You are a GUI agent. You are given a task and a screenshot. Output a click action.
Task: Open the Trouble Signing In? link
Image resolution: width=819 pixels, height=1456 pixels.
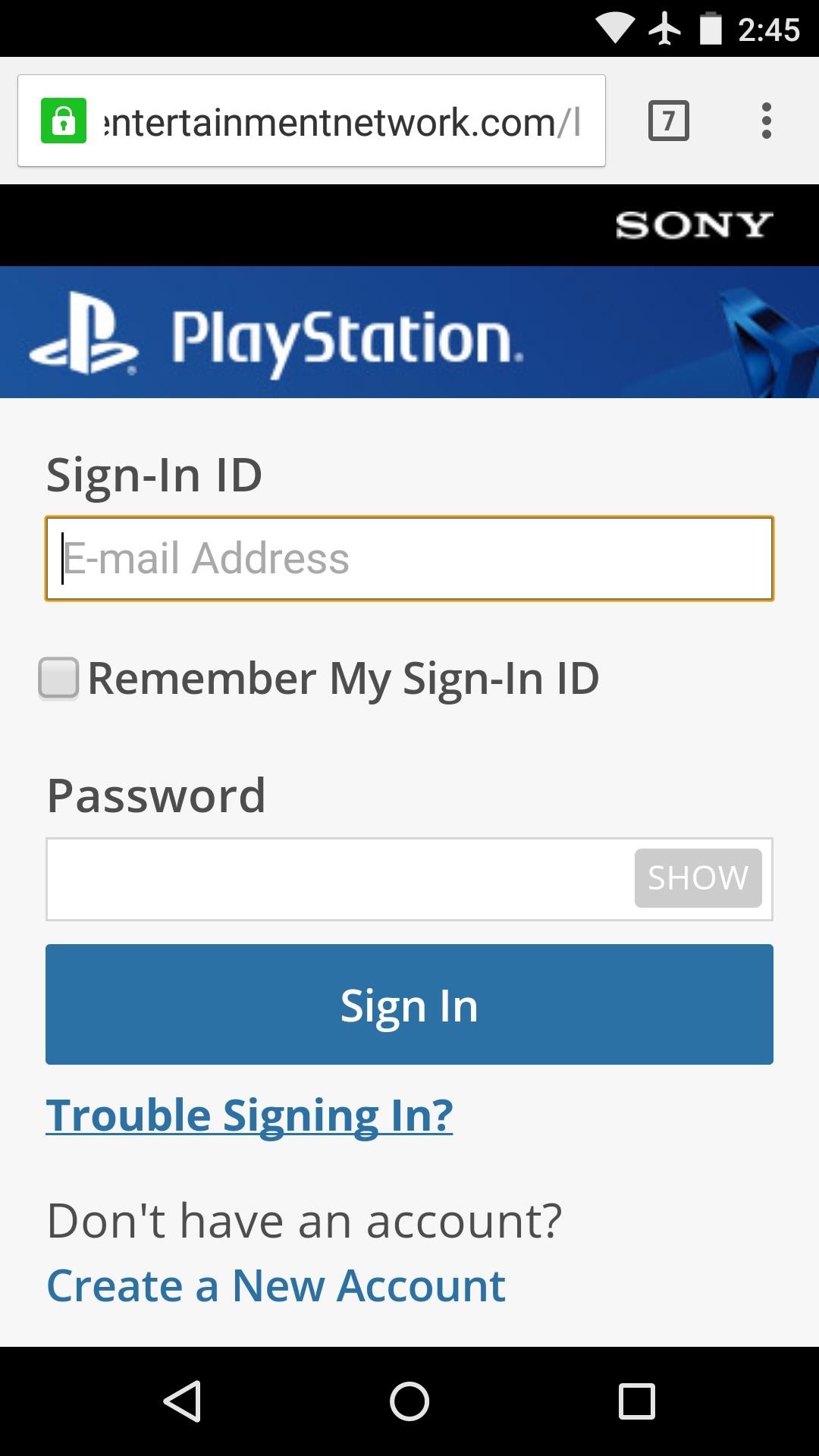point(249,1116)
